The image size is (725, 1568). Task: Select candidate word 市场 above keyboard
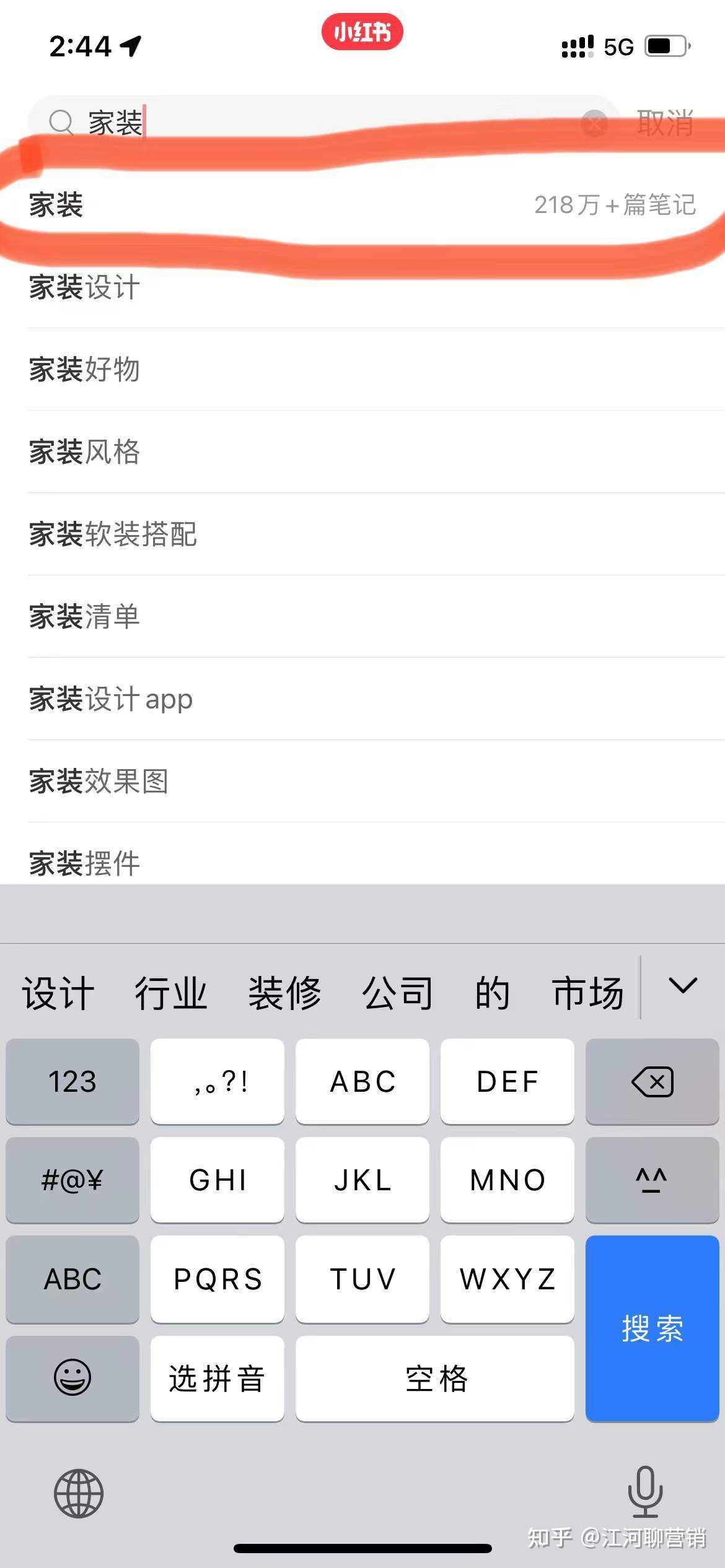tap(587, 991)
